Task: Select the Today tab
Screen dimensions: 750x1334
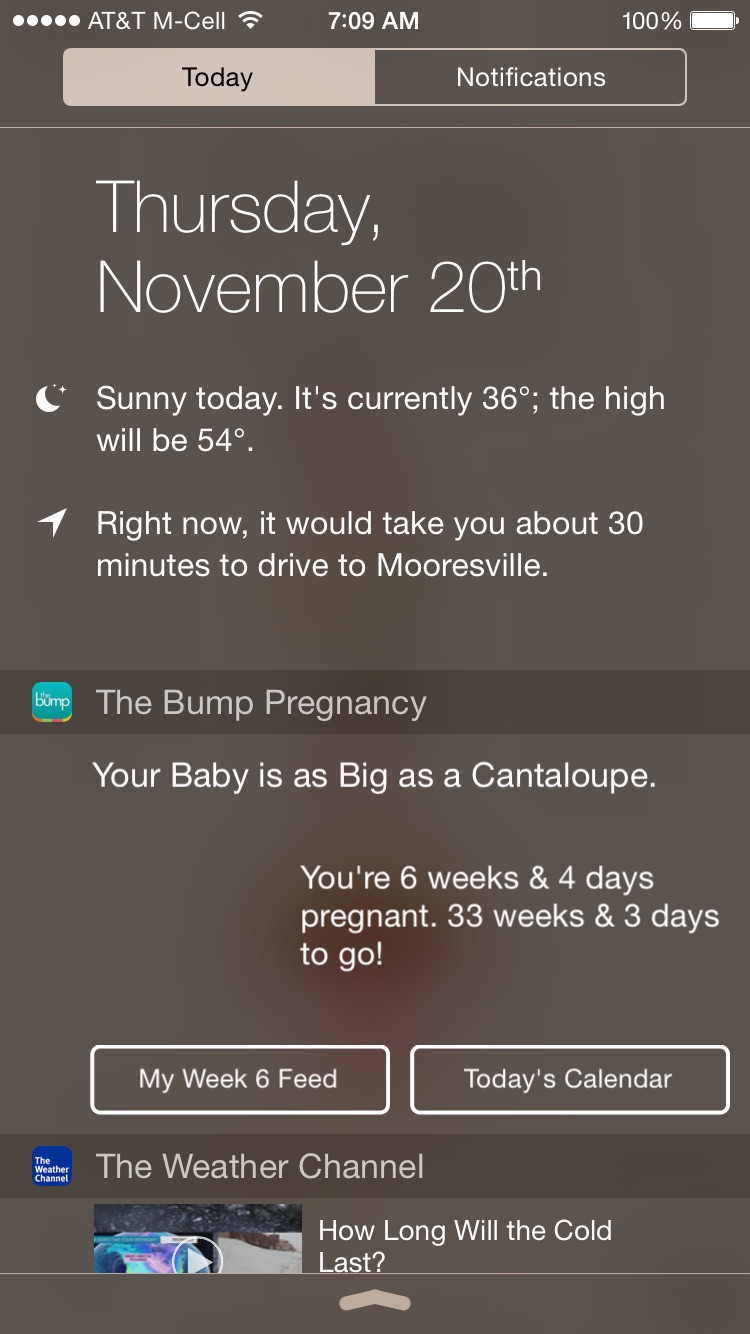Action: point(218,77)
